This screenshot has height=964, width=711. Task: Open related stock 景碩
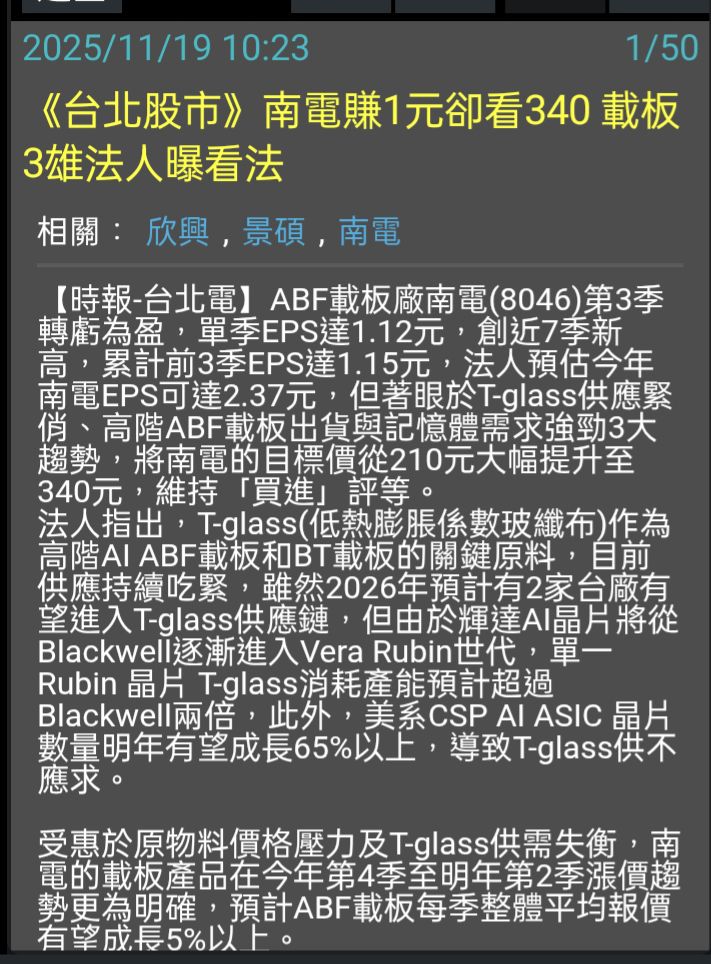pos(273,232)
